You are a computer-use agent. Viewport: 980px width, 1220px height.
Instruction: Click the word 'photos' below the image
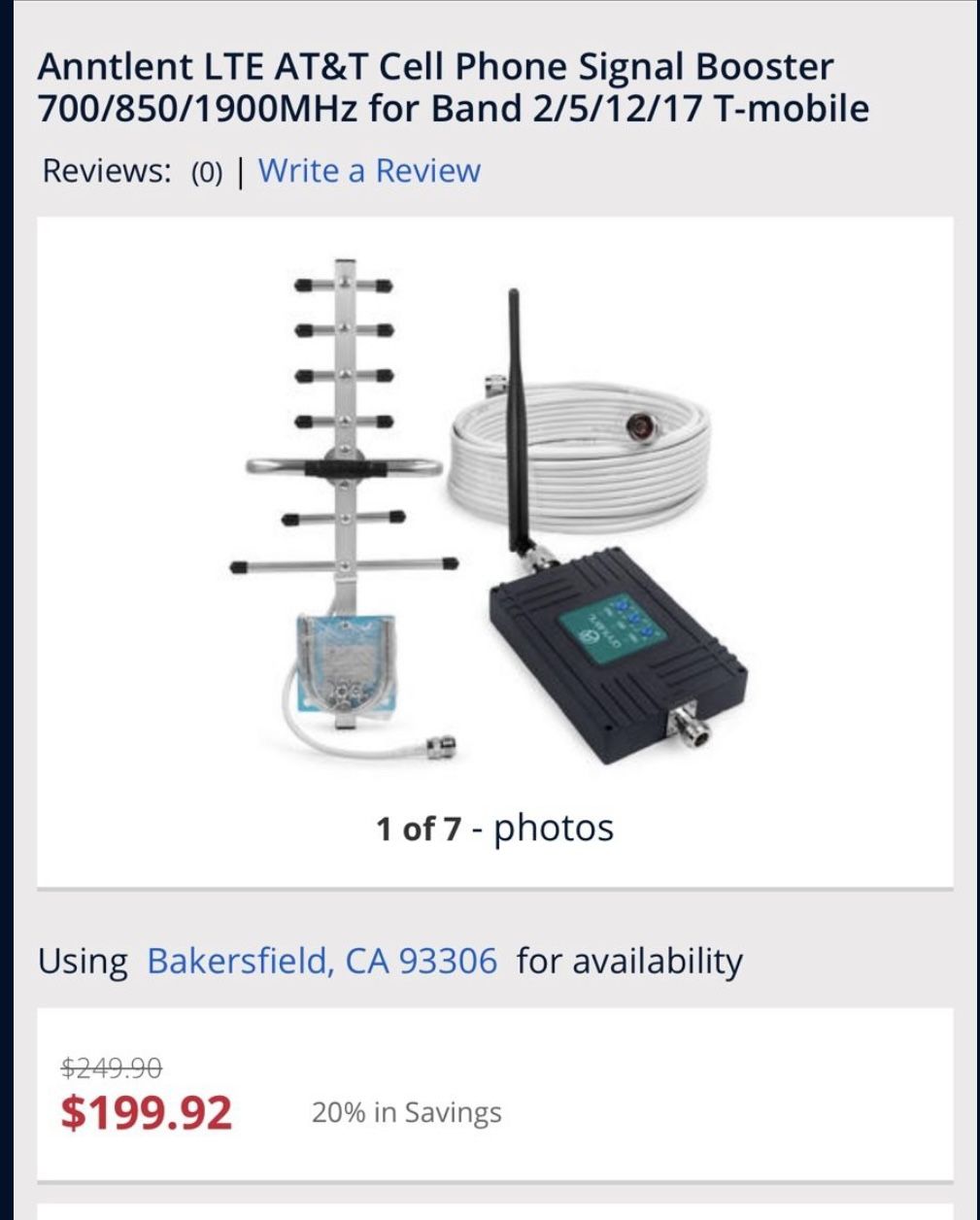point(555,829)
